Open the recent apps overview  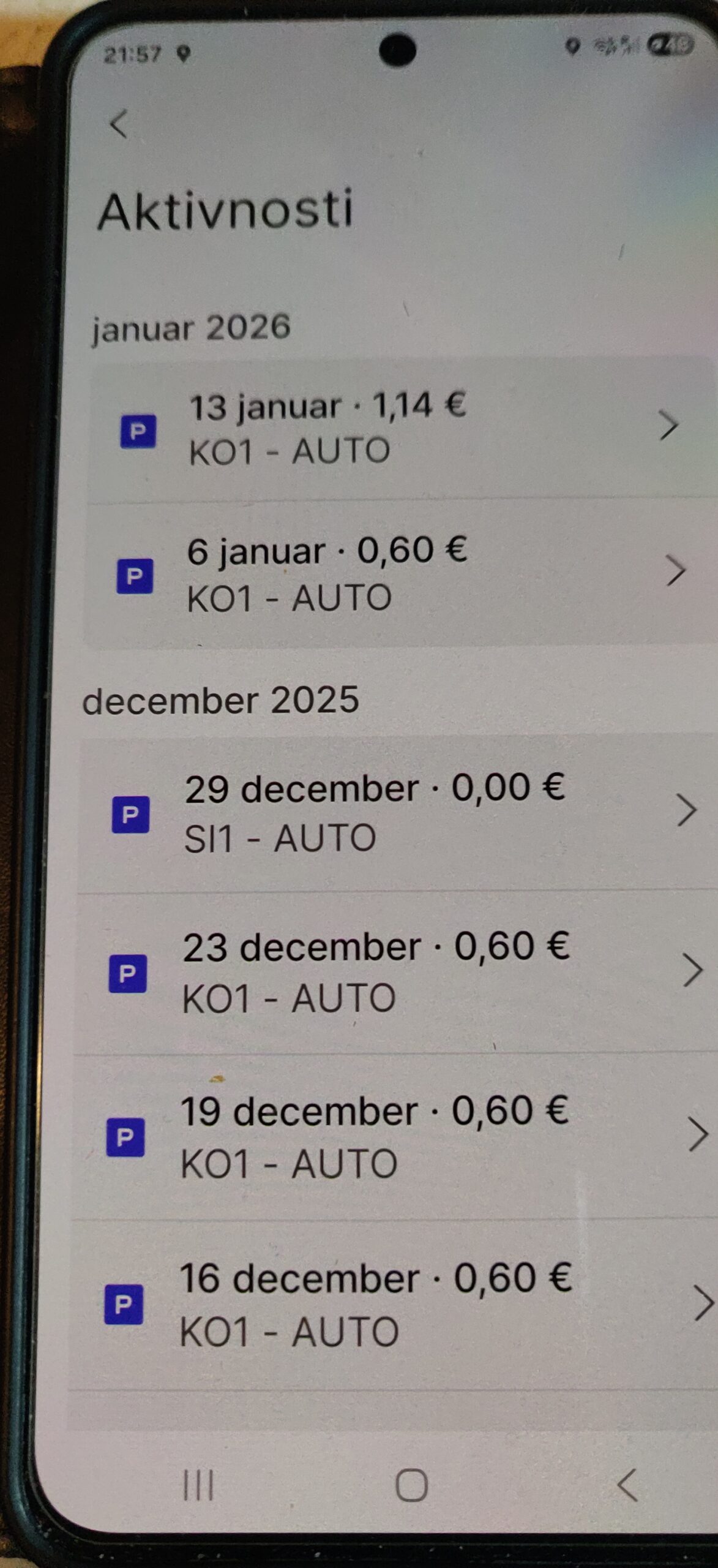point(198,1486)
